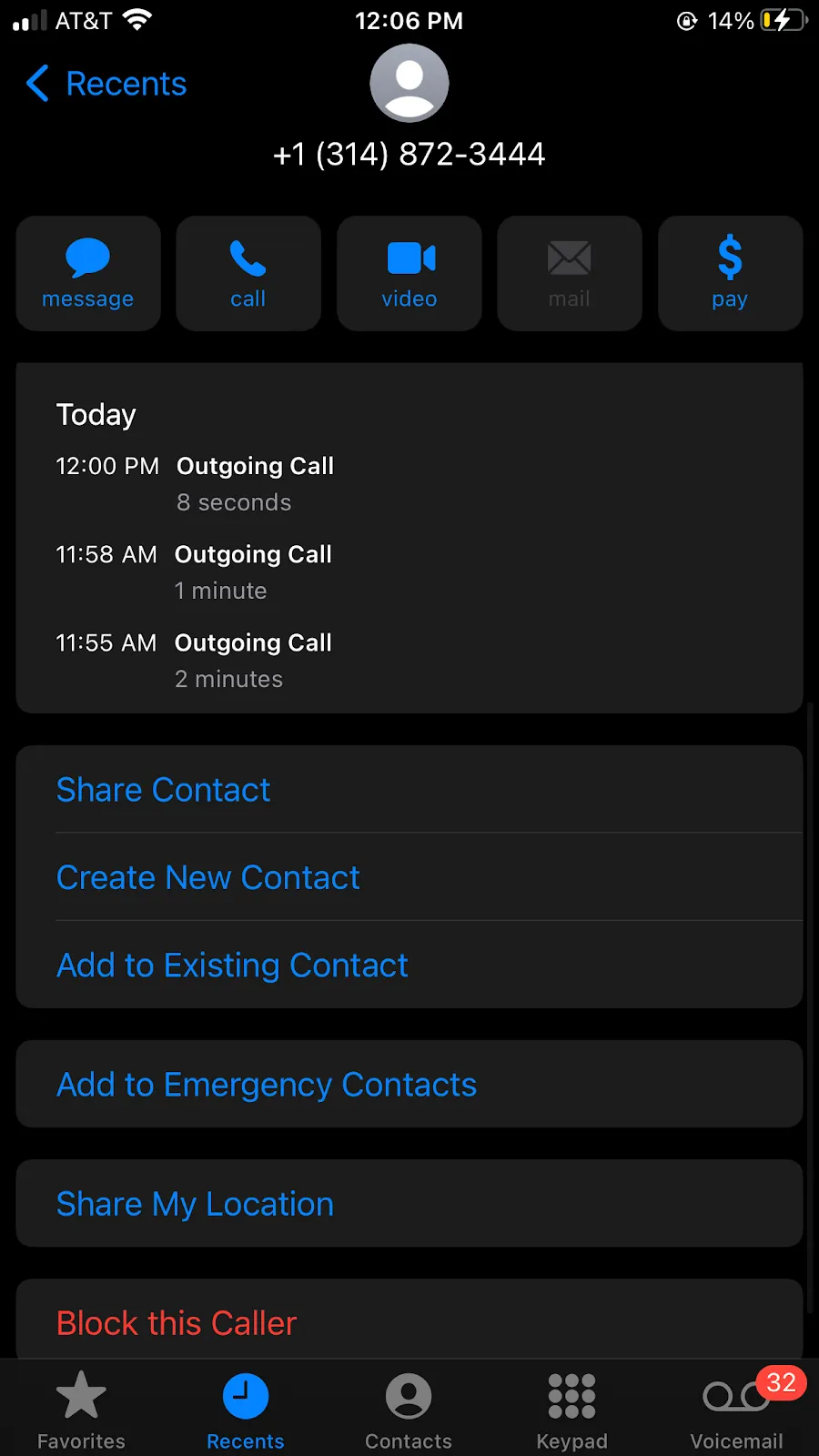Add number to Emergency Contacts
The width and height of the screenshot is (819, 1456).
point(267,1085)
